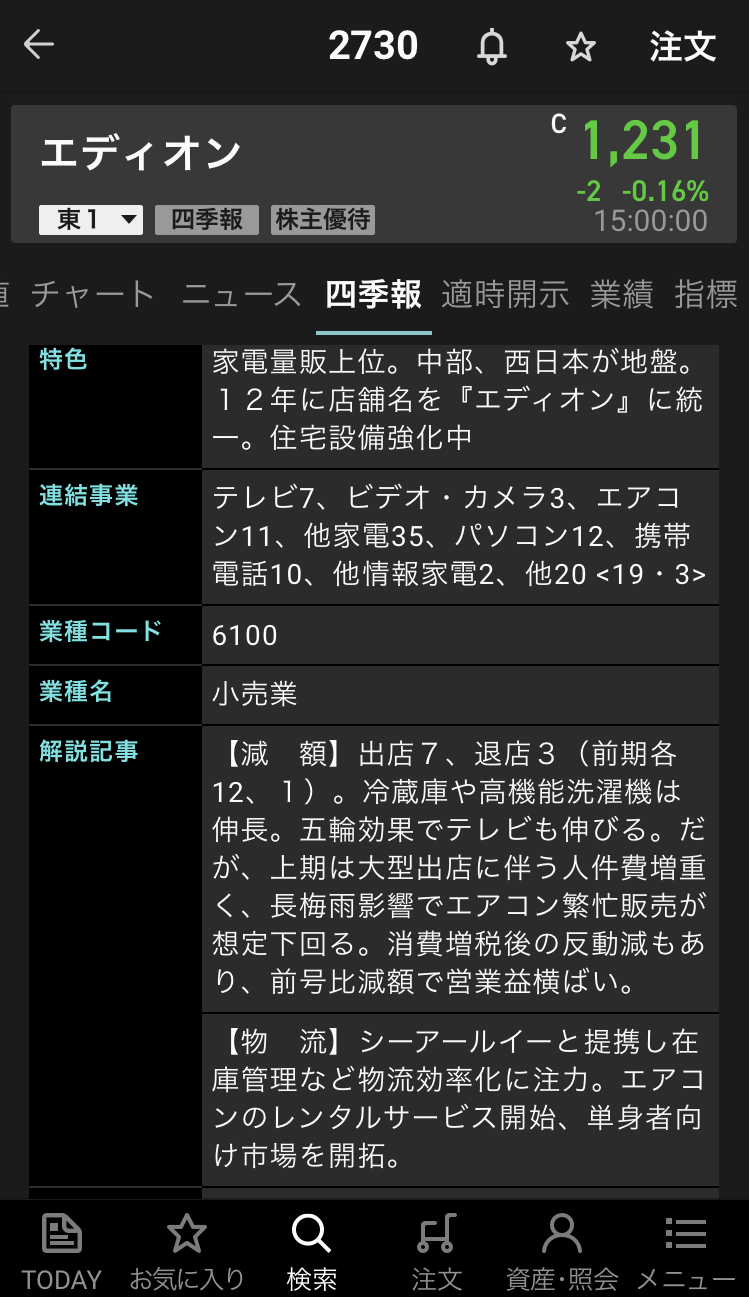The height and width of the screenshot is (1297, 749).
Task: Open the alert bell for 2730
Action: pos(491,47)
